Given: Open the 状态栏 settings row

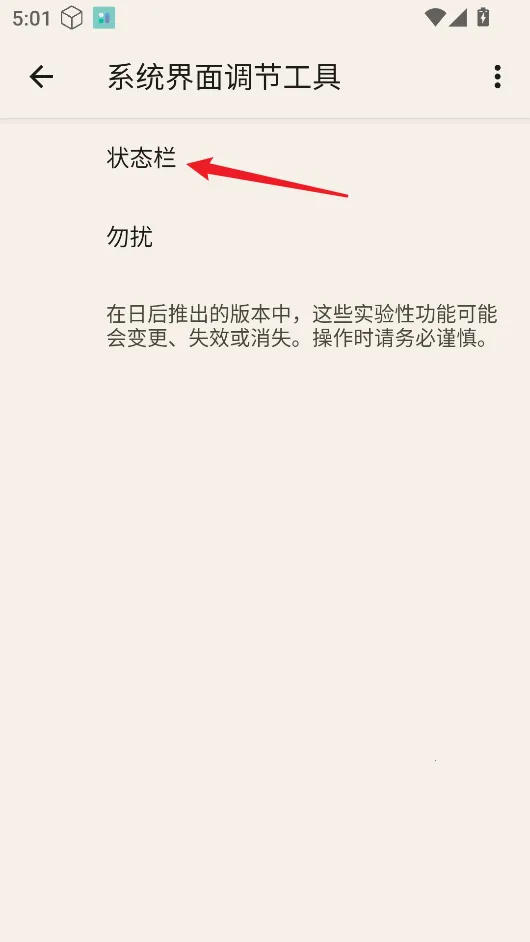Looking at the screenshot, I should point(265,159).
